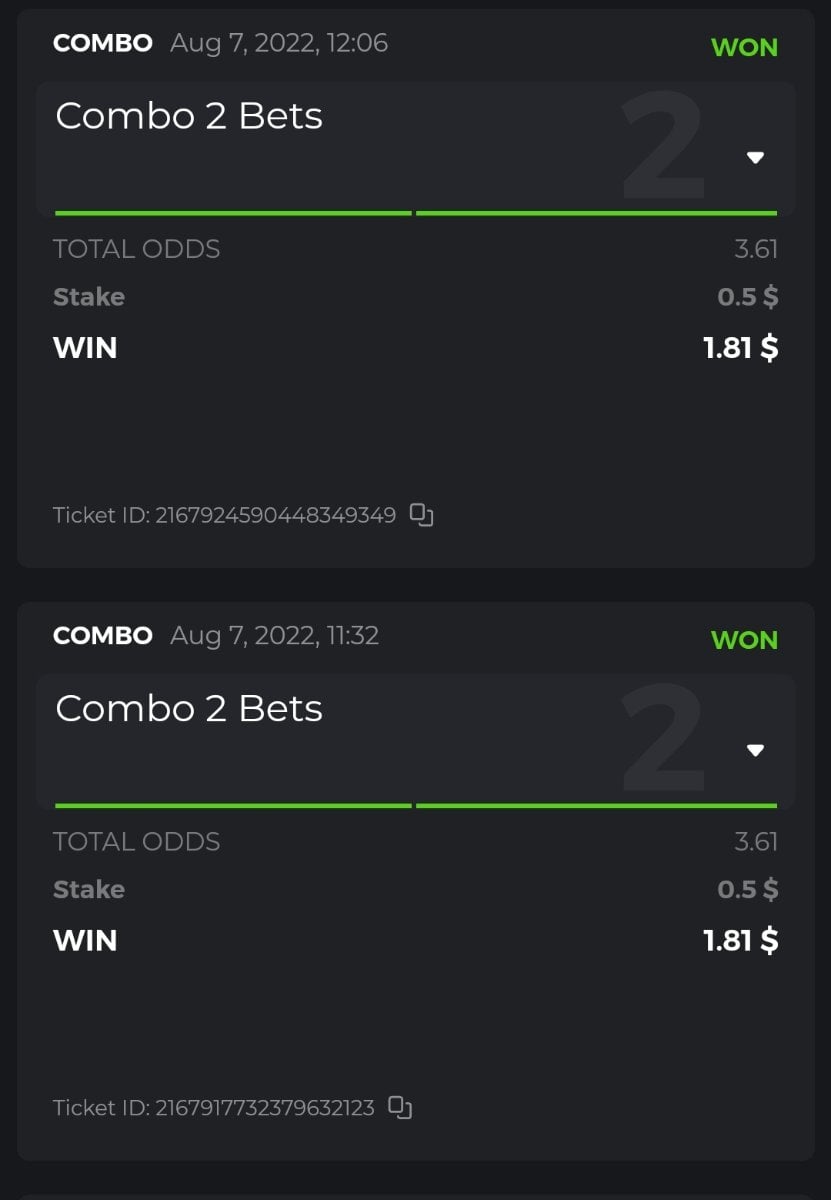
Task: Copy Ticket ID 2167917732379632123
Action: click(x=400, y=1107)
